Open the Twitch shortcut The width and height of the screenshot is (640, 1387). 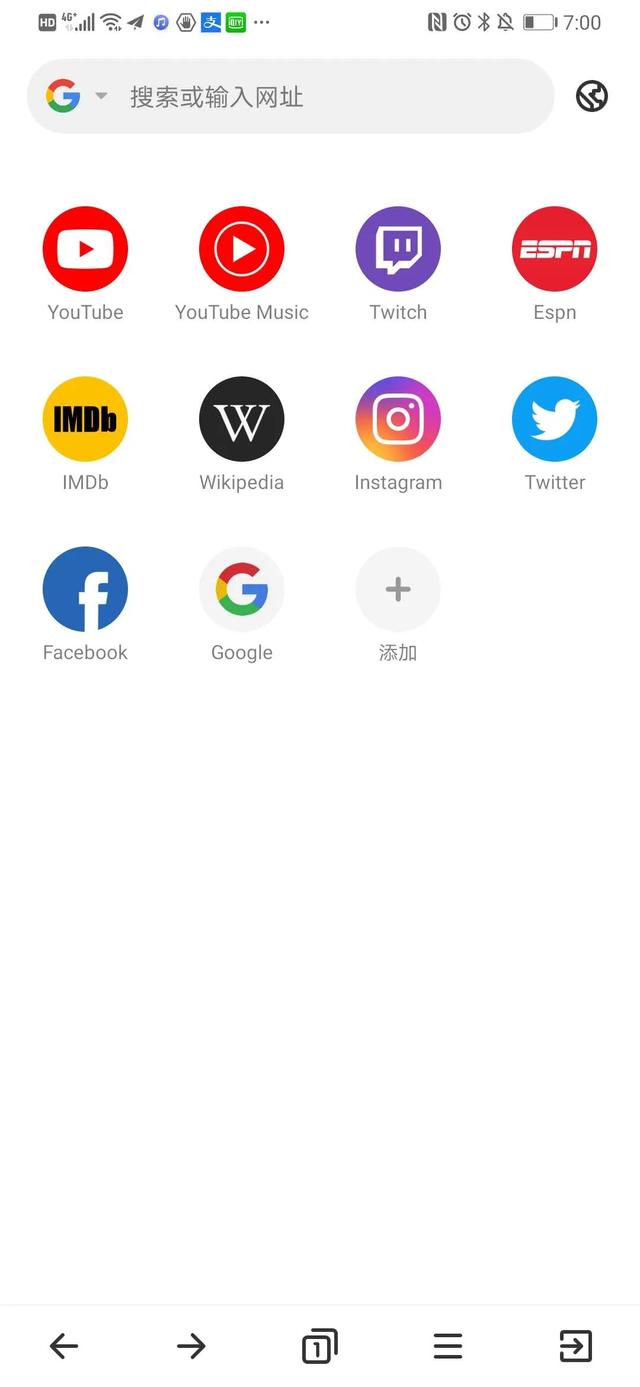pos(398,250)
